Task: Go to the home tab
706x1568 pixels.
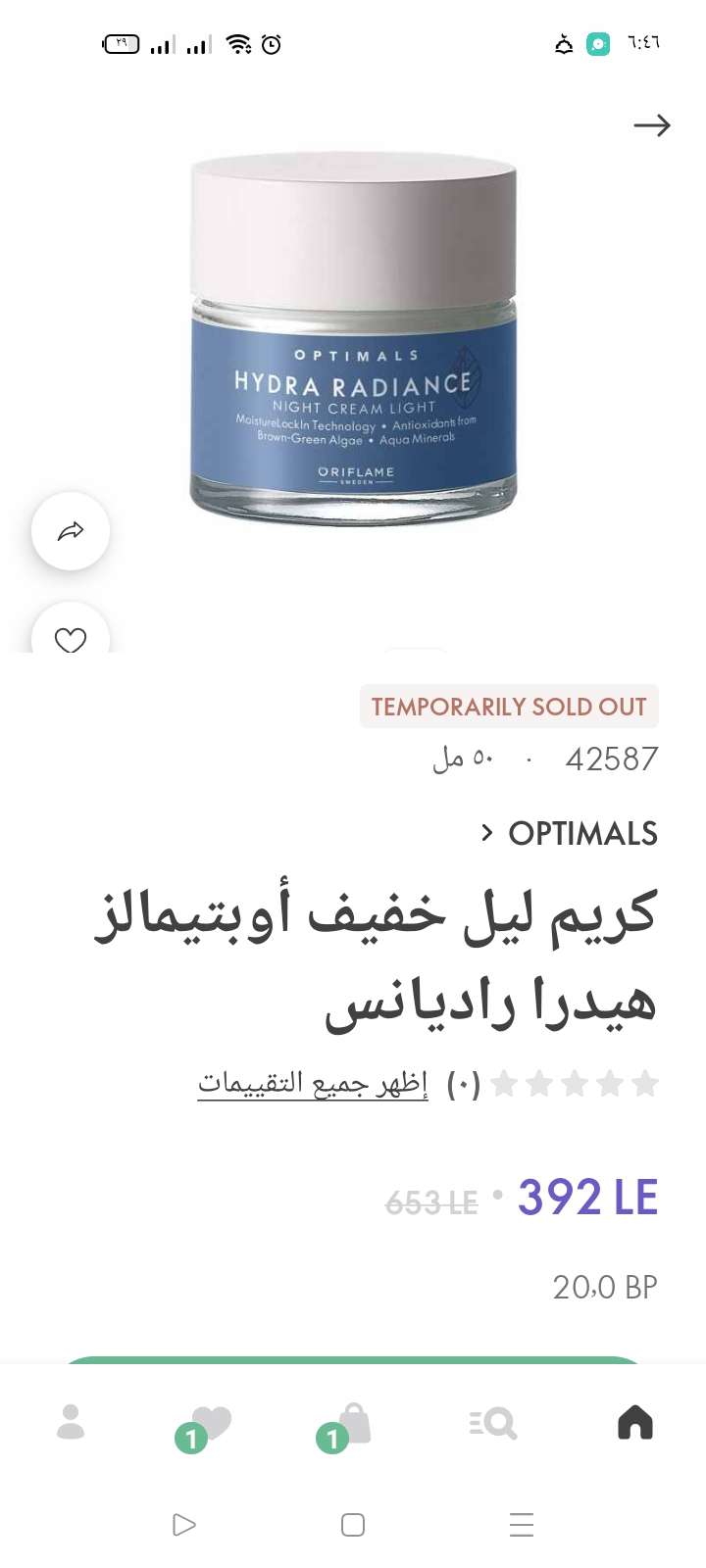Action: (634, 1422)
